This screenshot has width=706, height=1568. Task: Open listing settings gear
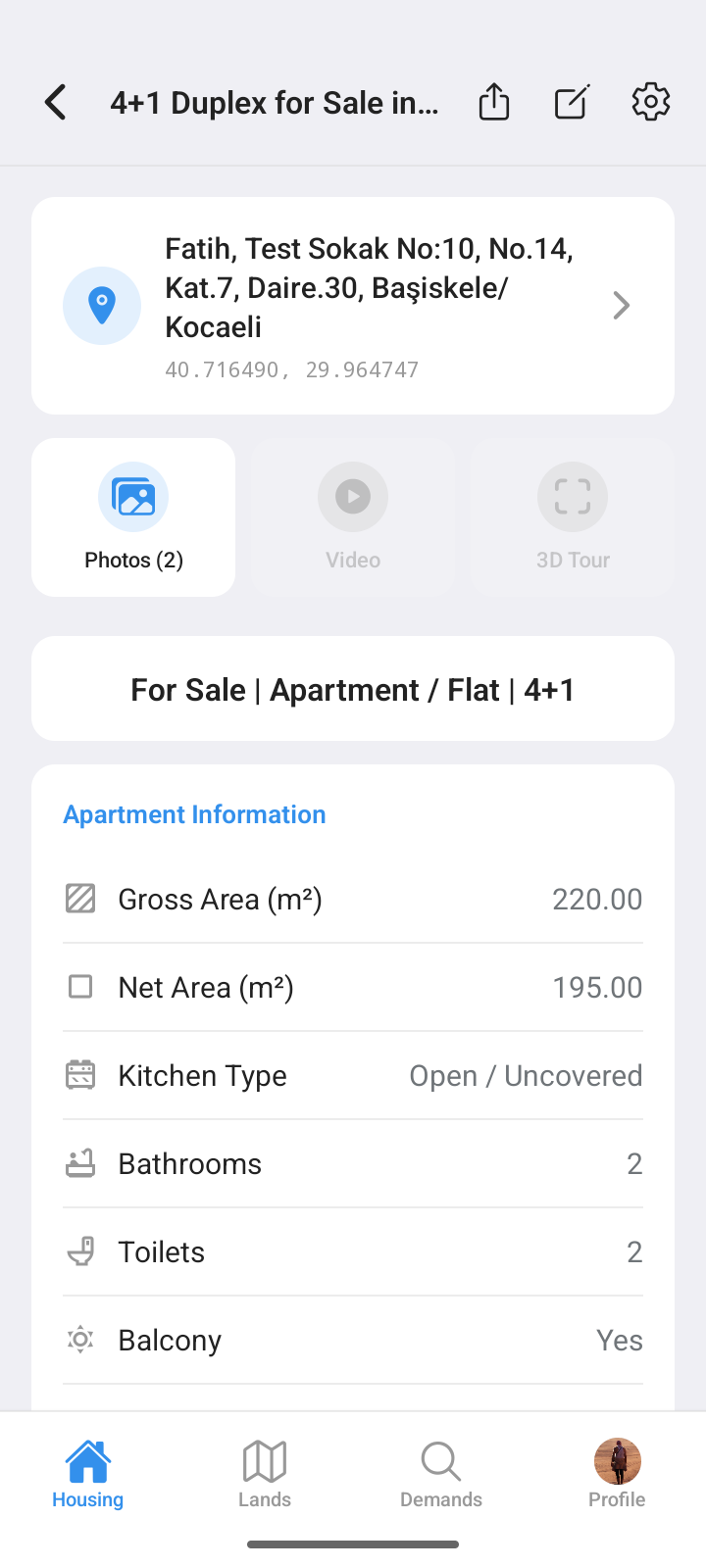point(650,102)
